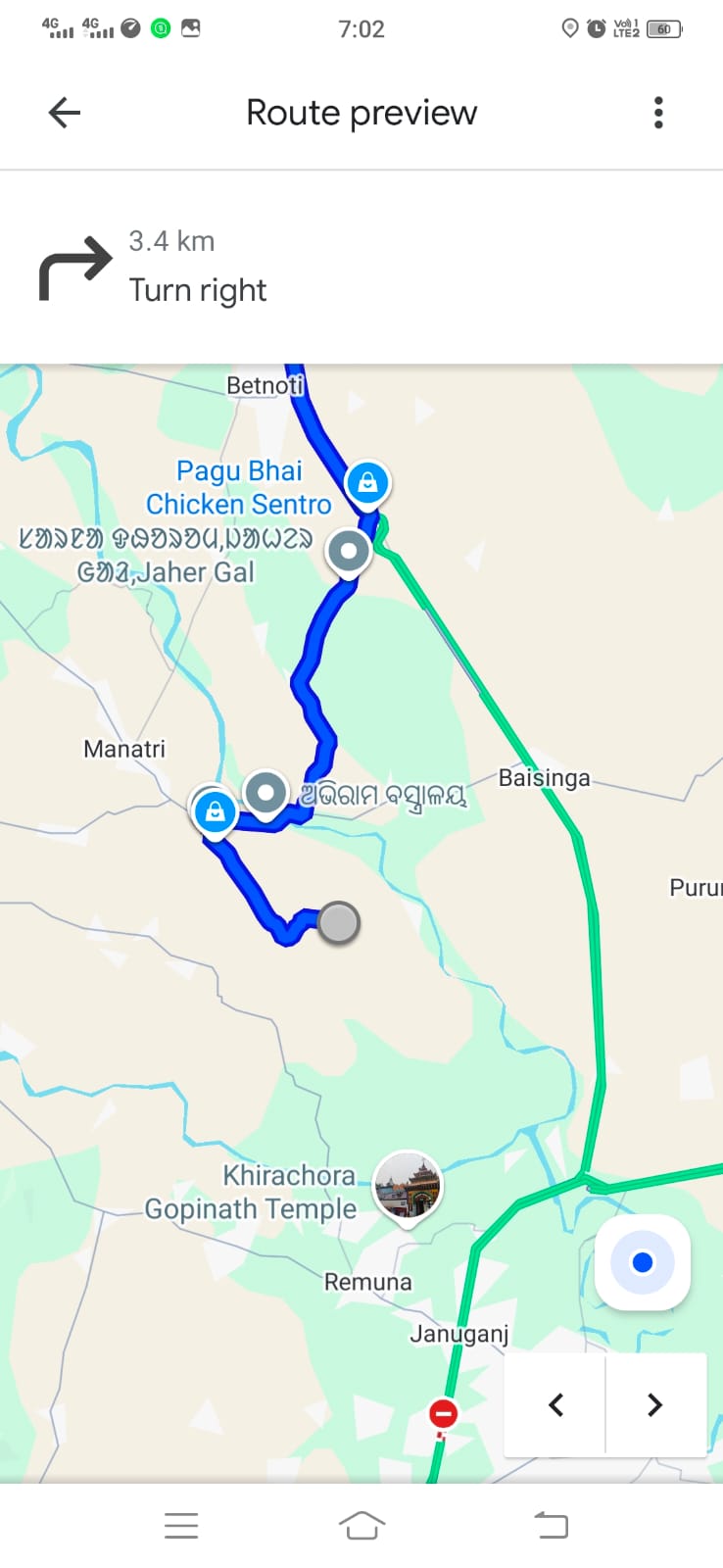Open the recent apps menu
The height and width of the screenshot is (1568, 723).
[x=181, y=1525]
